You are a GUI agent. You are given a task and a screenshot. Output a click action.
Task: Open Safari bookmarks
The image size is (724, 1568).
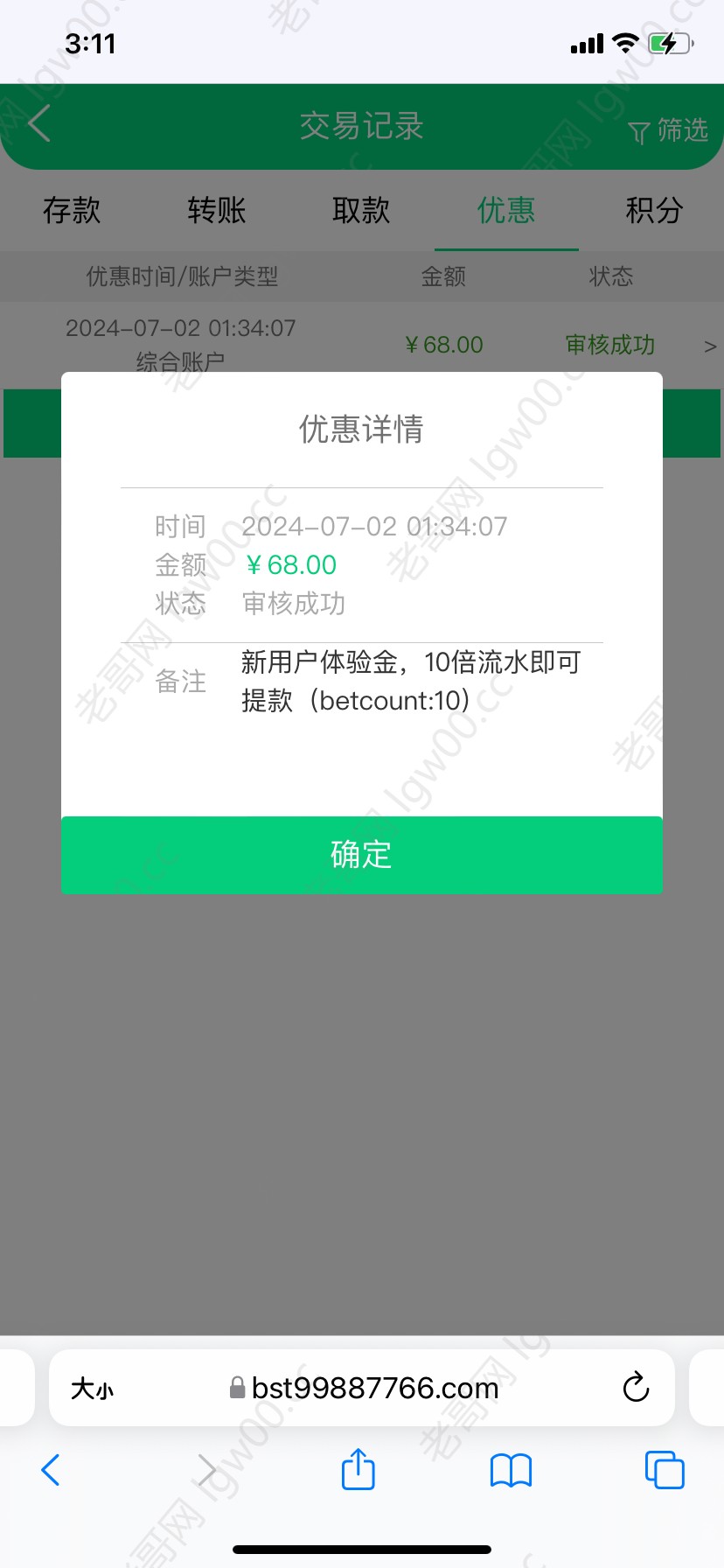click(x=511, y=1470)
